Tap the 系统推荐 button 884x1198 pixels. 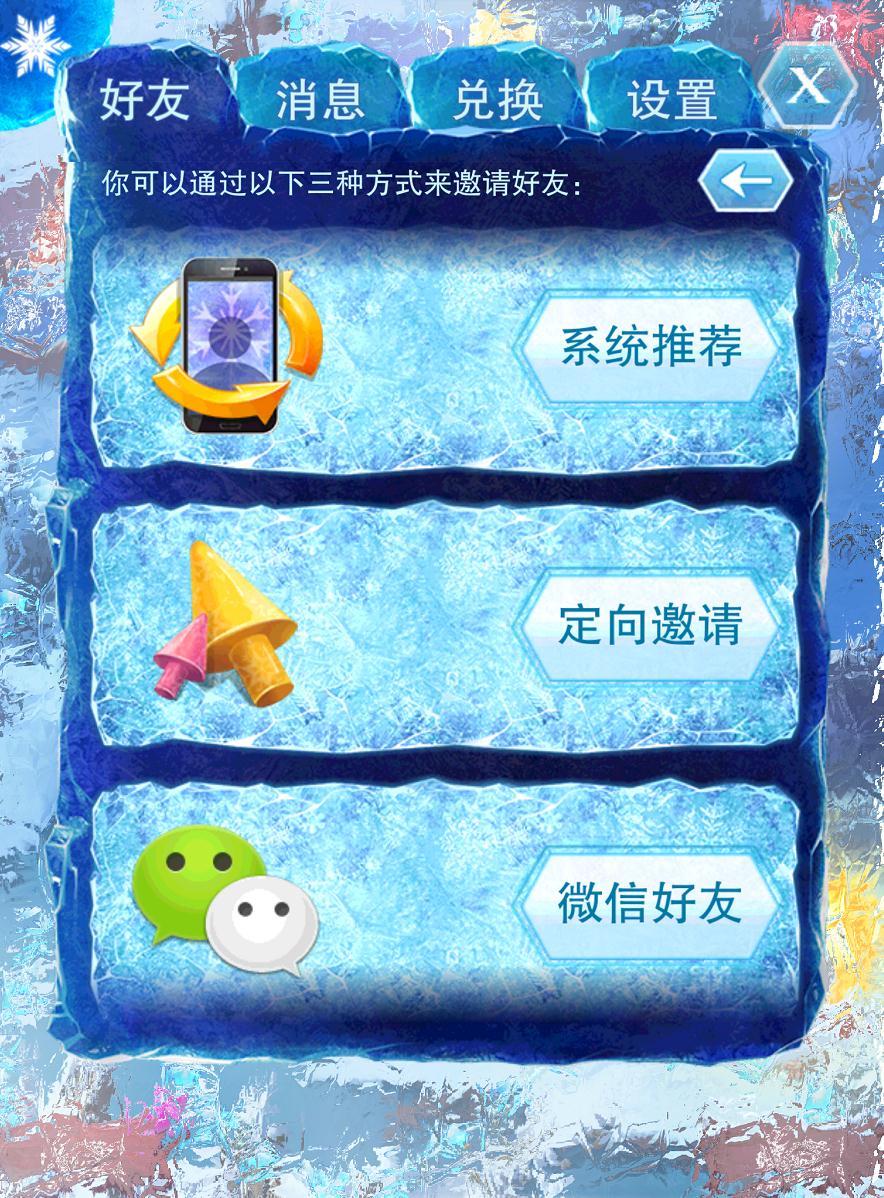click(651, 346)
